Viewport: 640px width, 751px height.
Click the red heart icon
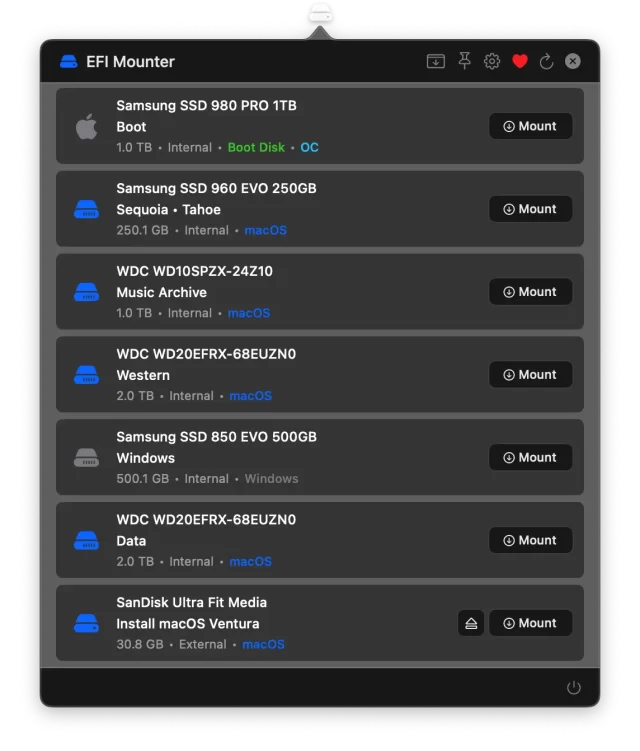tap(519, 61)
